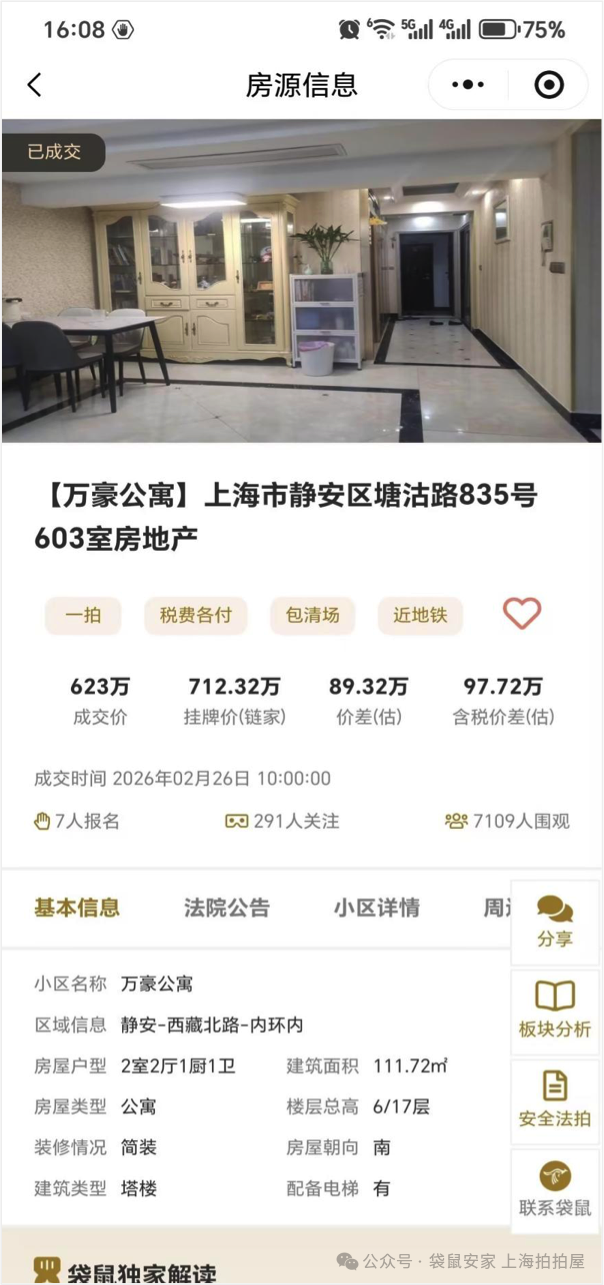The height and width of the screenshot is (1285, 604).
Task: Switch to 法院公告 tab
Action: (x=227, y=908)
